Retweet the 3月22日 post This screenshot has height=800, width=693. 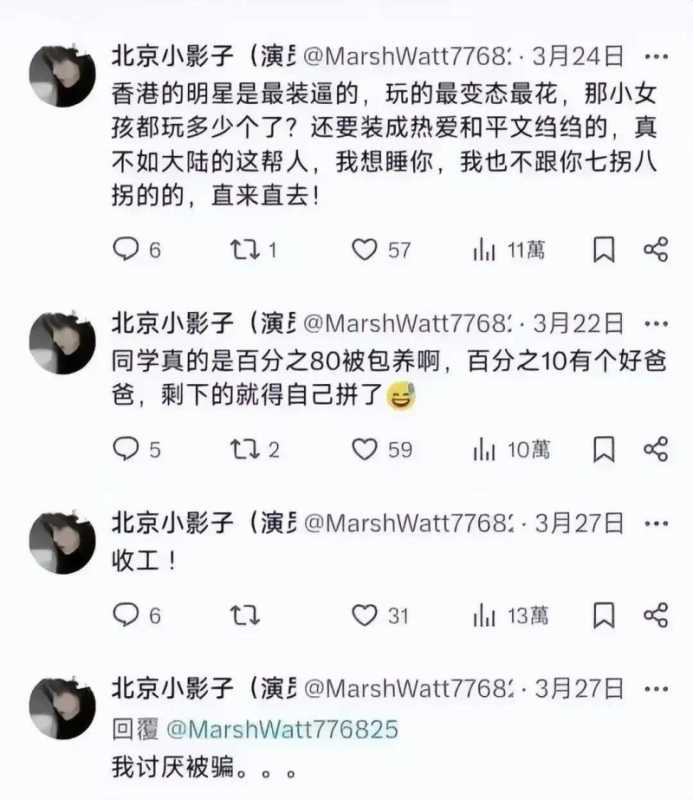[x=245, y=450]
